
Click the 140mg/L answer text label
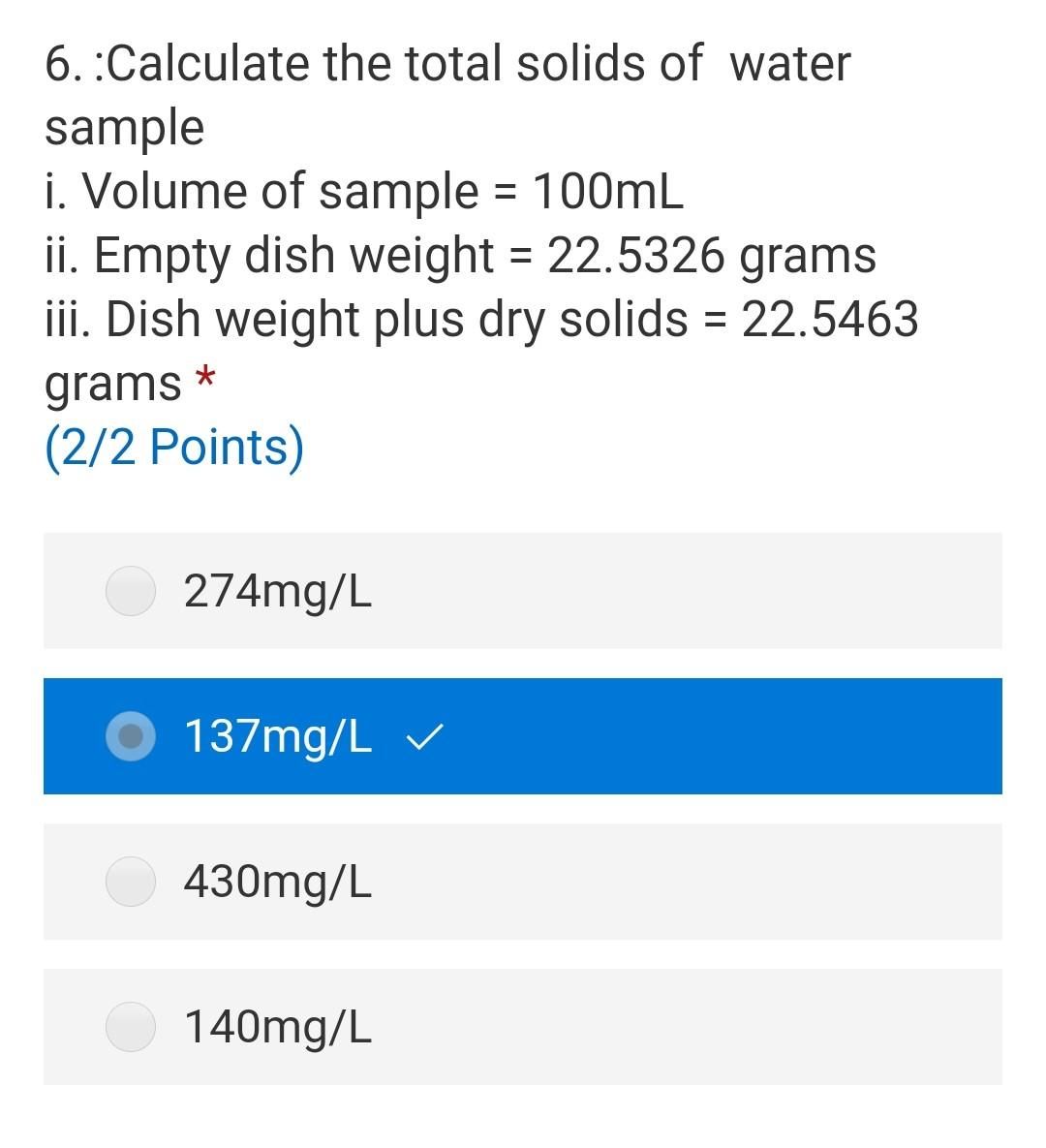(x=276, y=1027)
